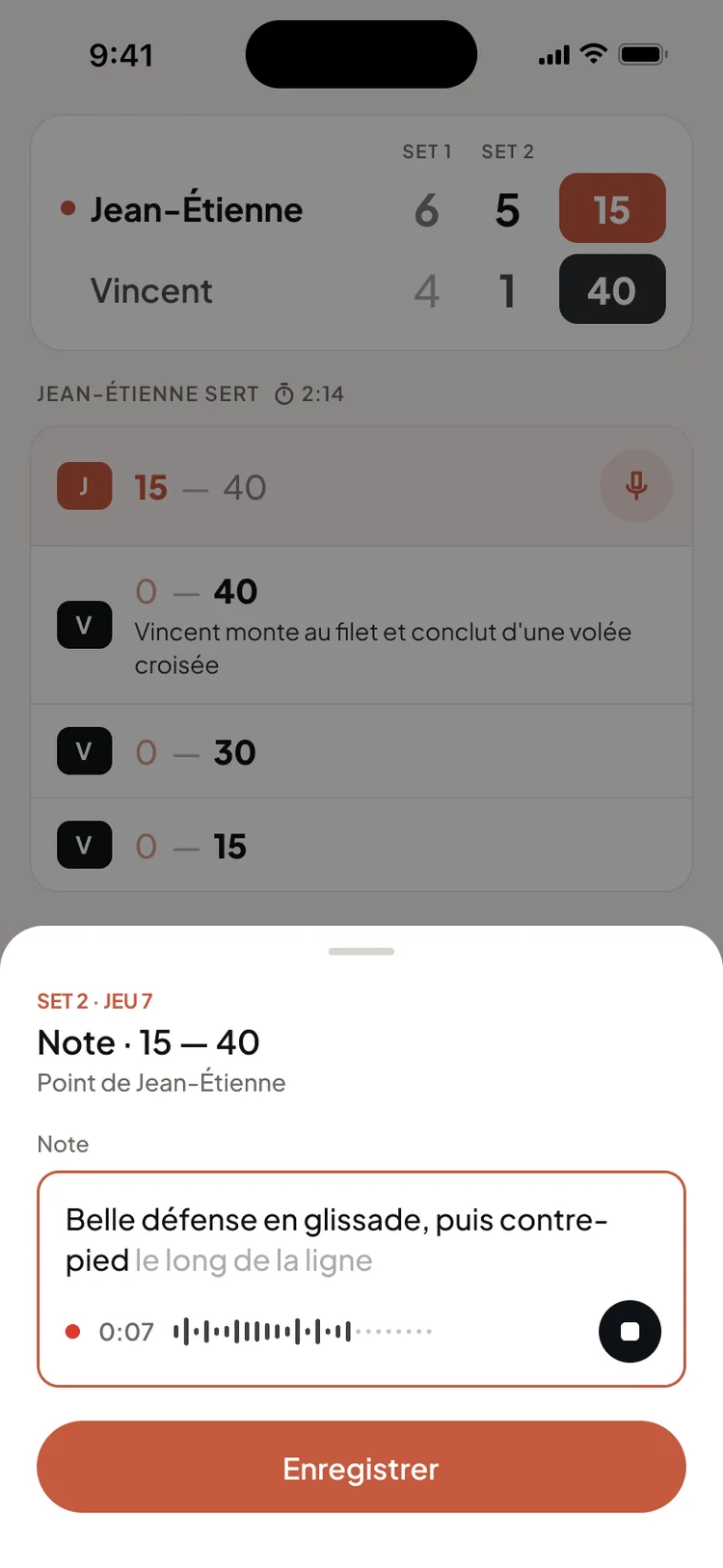Viewport: 723px width, 1568px height.
Task: Add a point for Jean-Étienne via the 15 button
Action: 612,208
